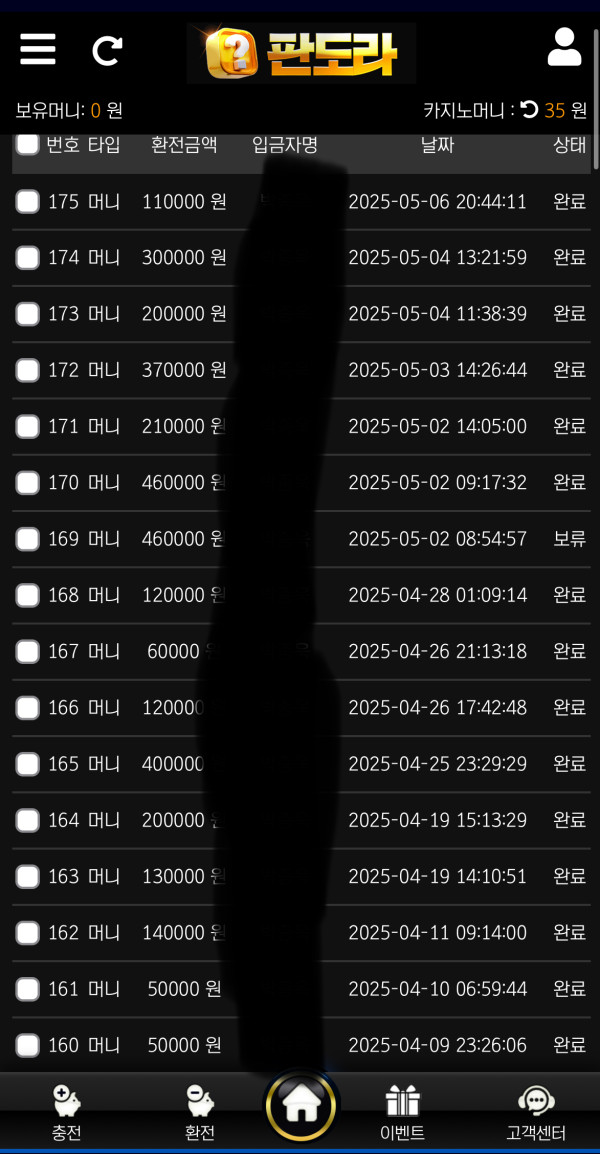Open the 고객센터 customer center tab
The width and height of the screenshot is (600, 1154).
pos(536,1112)
